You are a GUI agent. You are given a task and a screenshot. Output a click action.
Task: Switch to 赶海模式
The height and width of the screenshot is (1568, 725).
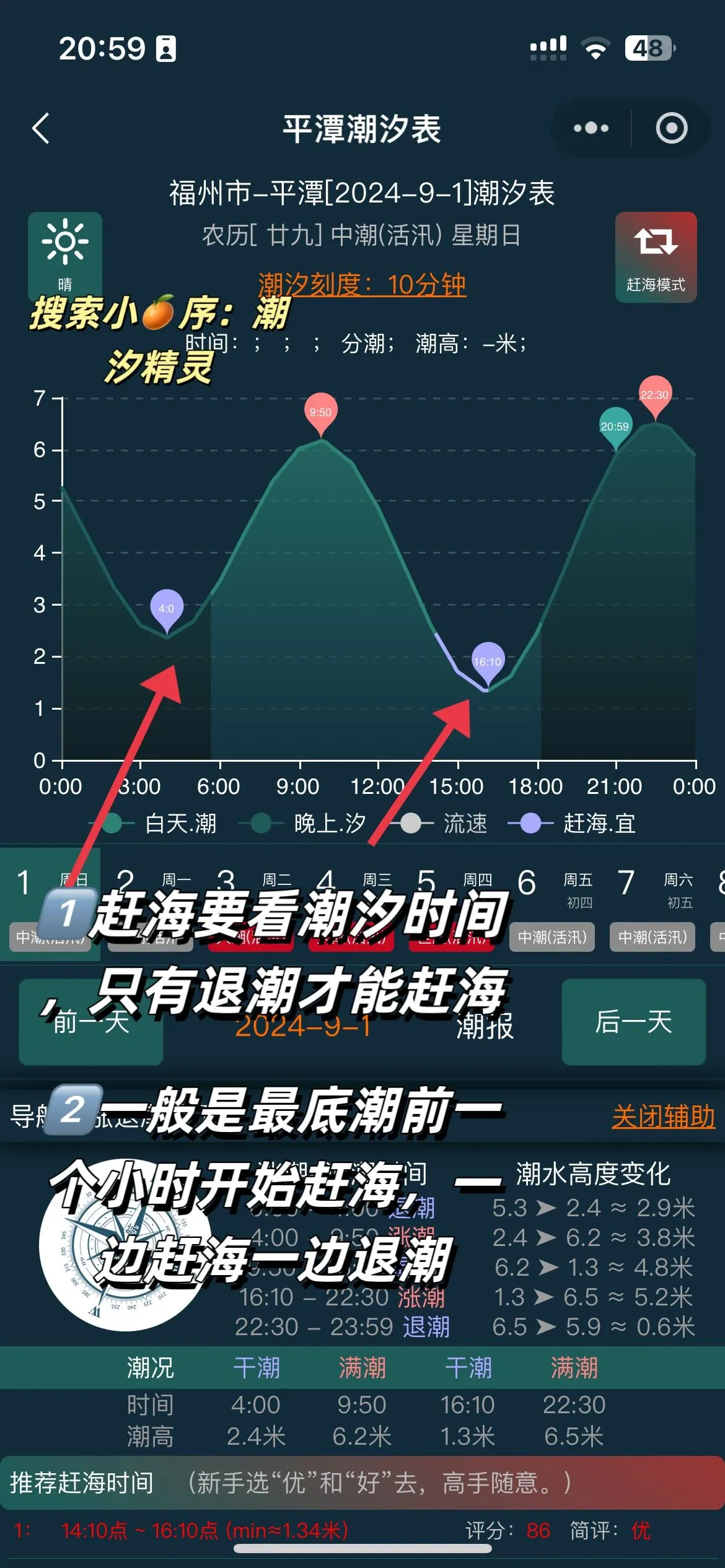[656, 257]
